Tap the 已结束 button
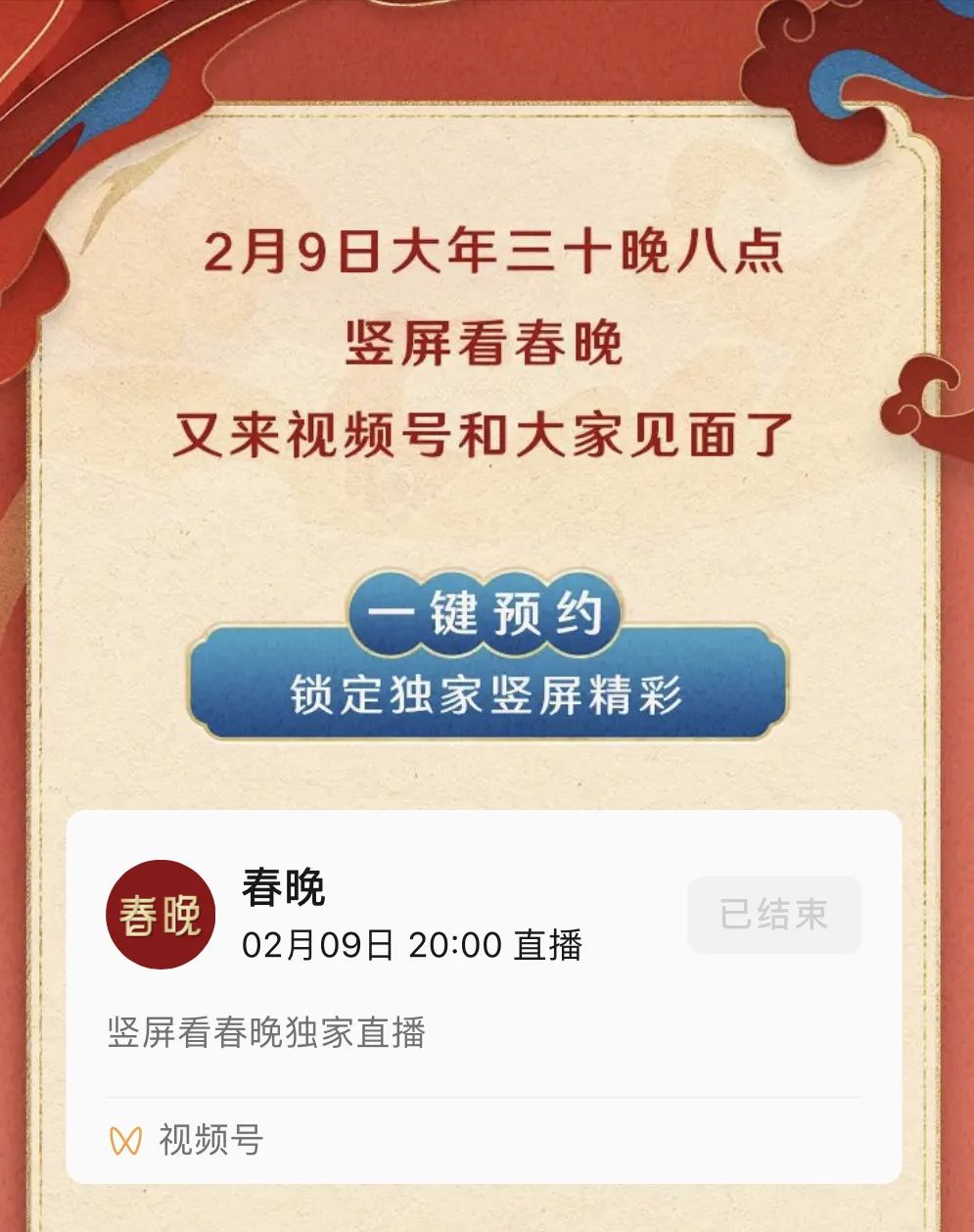Viewport: 974px width, 1232px height. tap(774, 915)
